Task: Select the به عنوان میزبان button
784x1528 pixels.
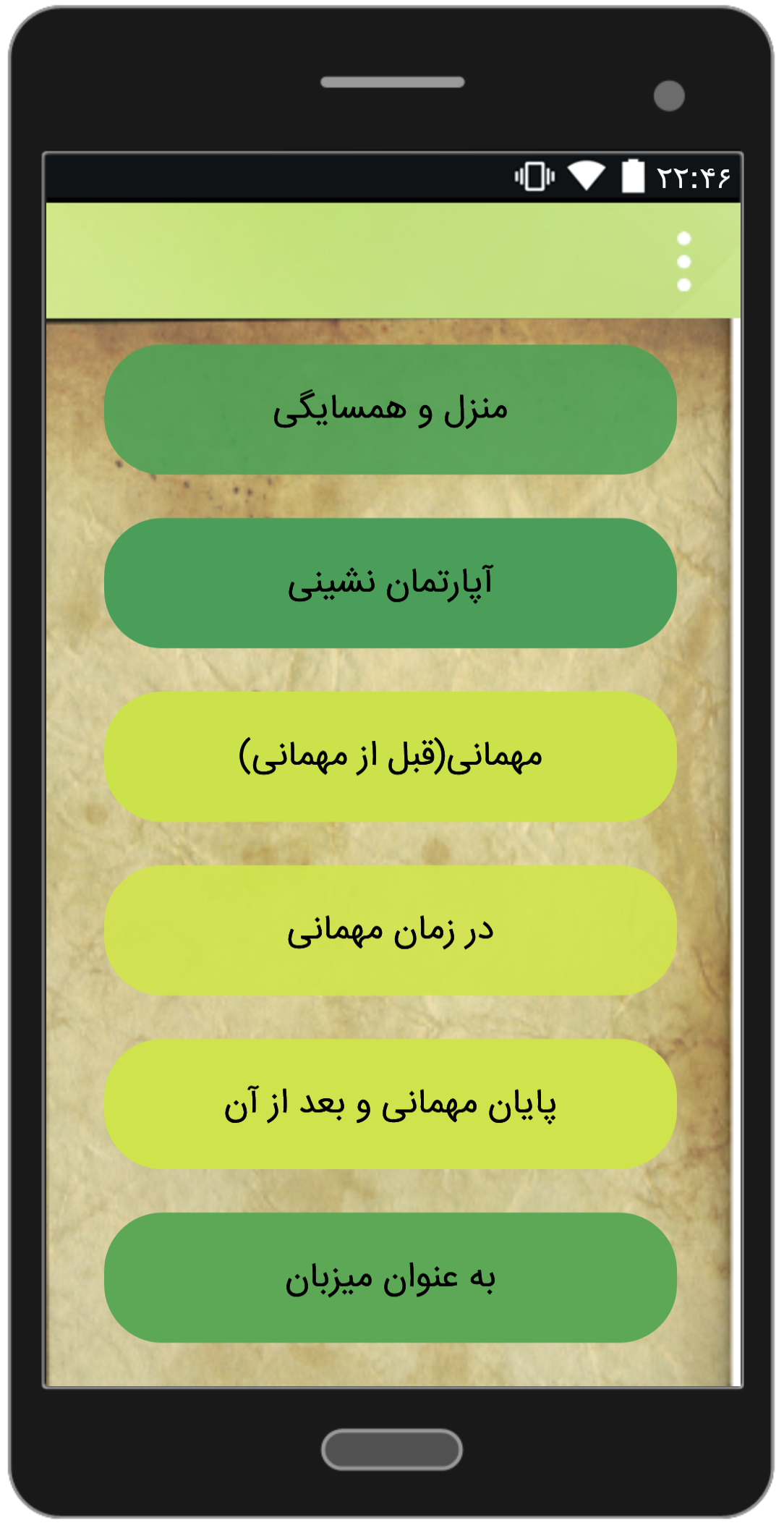Action: tap(391, 1278)
